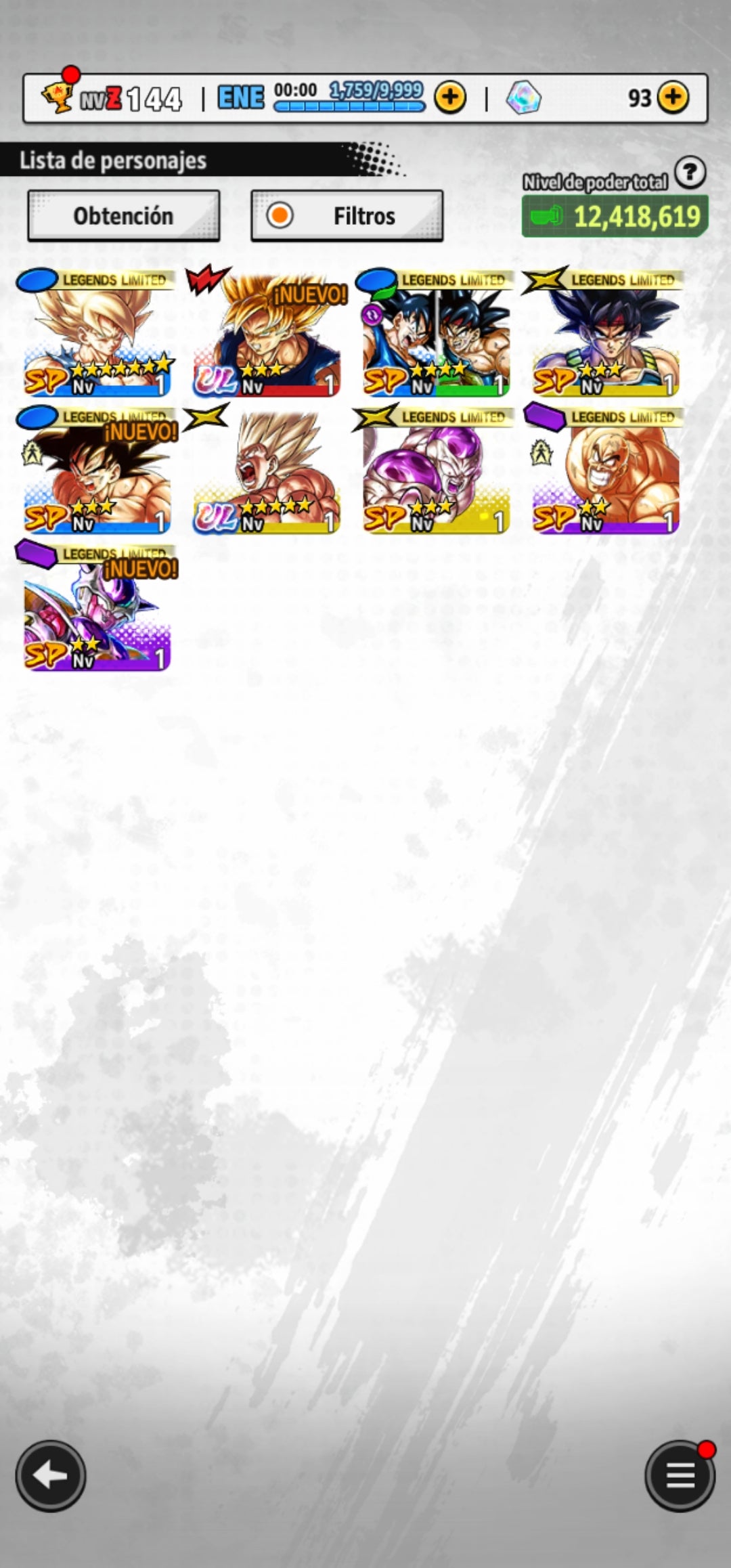Image resolution: width=731 pixels, height=1568 pixels.
Task: Select the blue shirtless Goku card marked ¡NUEVO!
Action: click(x=97, y=472)
